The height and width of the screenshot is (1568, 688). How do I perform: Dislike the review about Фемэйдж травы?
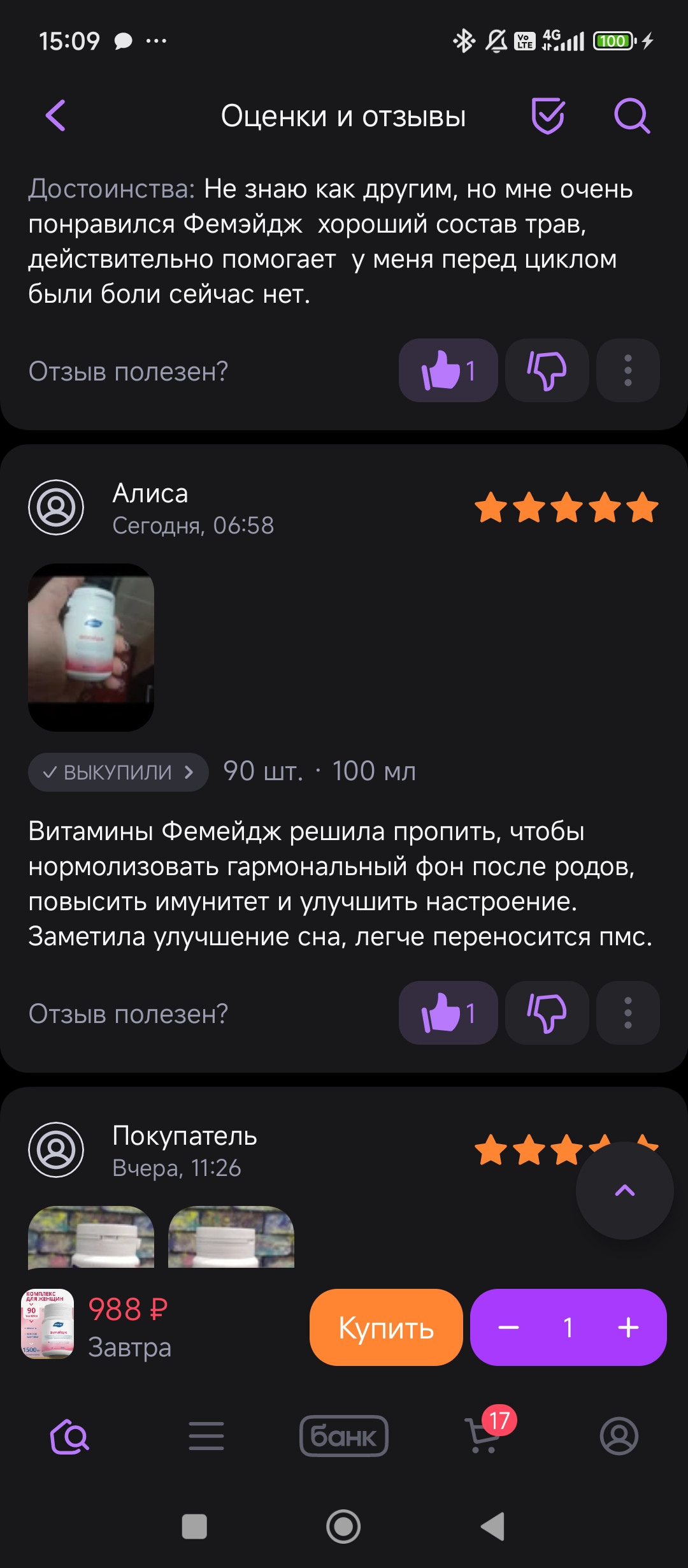pyautogui.click(x=547, y=370)
